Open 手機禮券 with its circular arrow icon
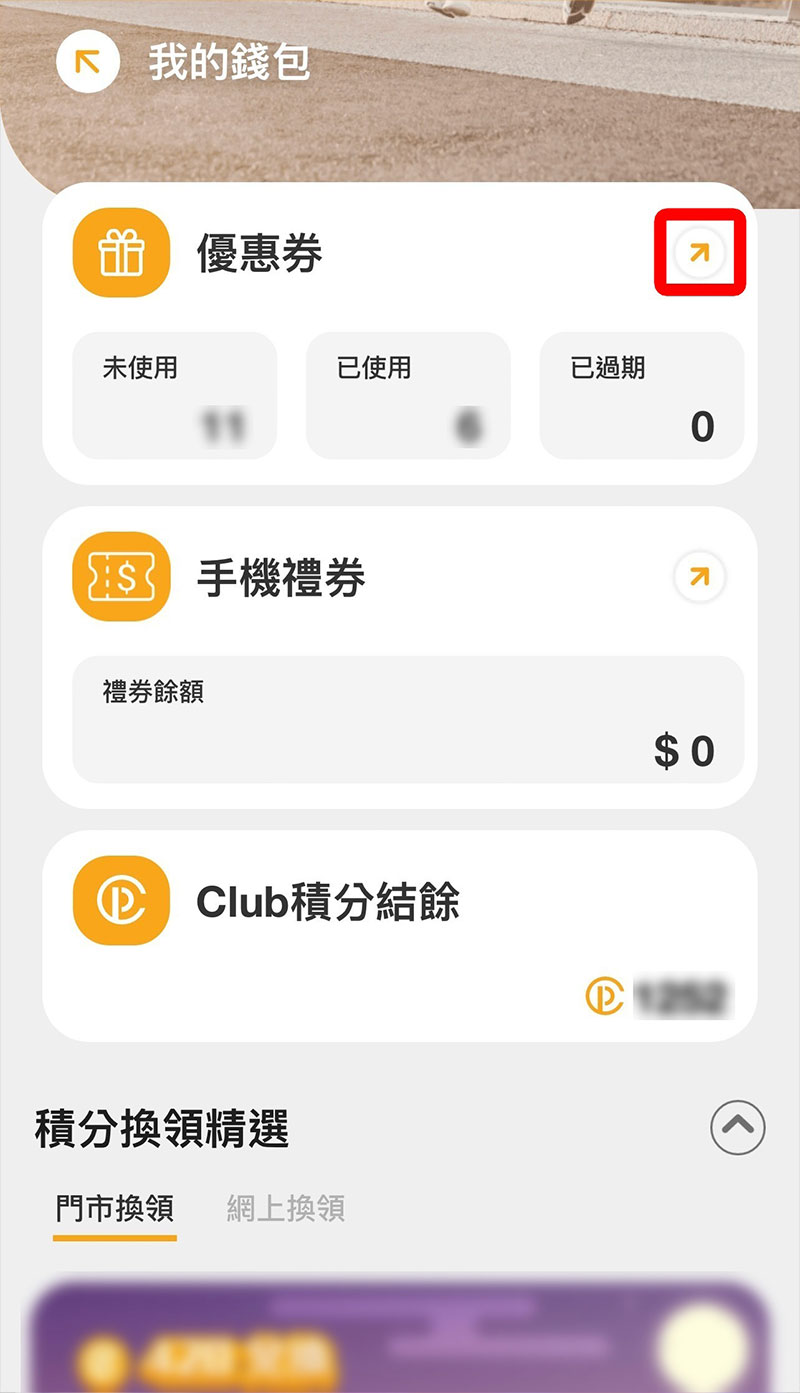The width and height of the screenshot is (800, 1393). 698,578
